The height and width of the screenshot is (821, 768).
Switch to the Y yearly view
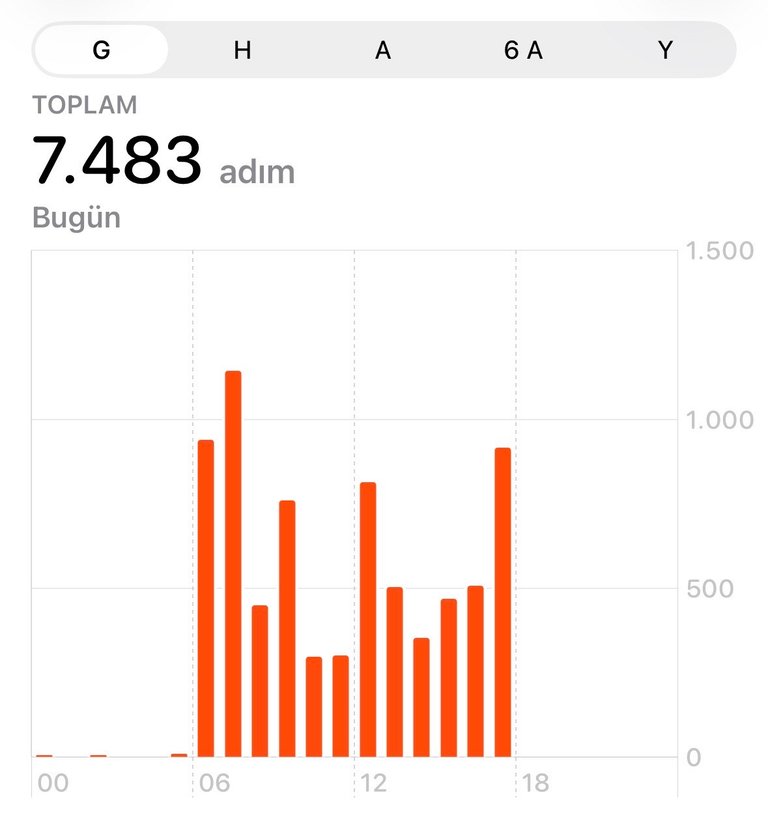tap(665, 50)
